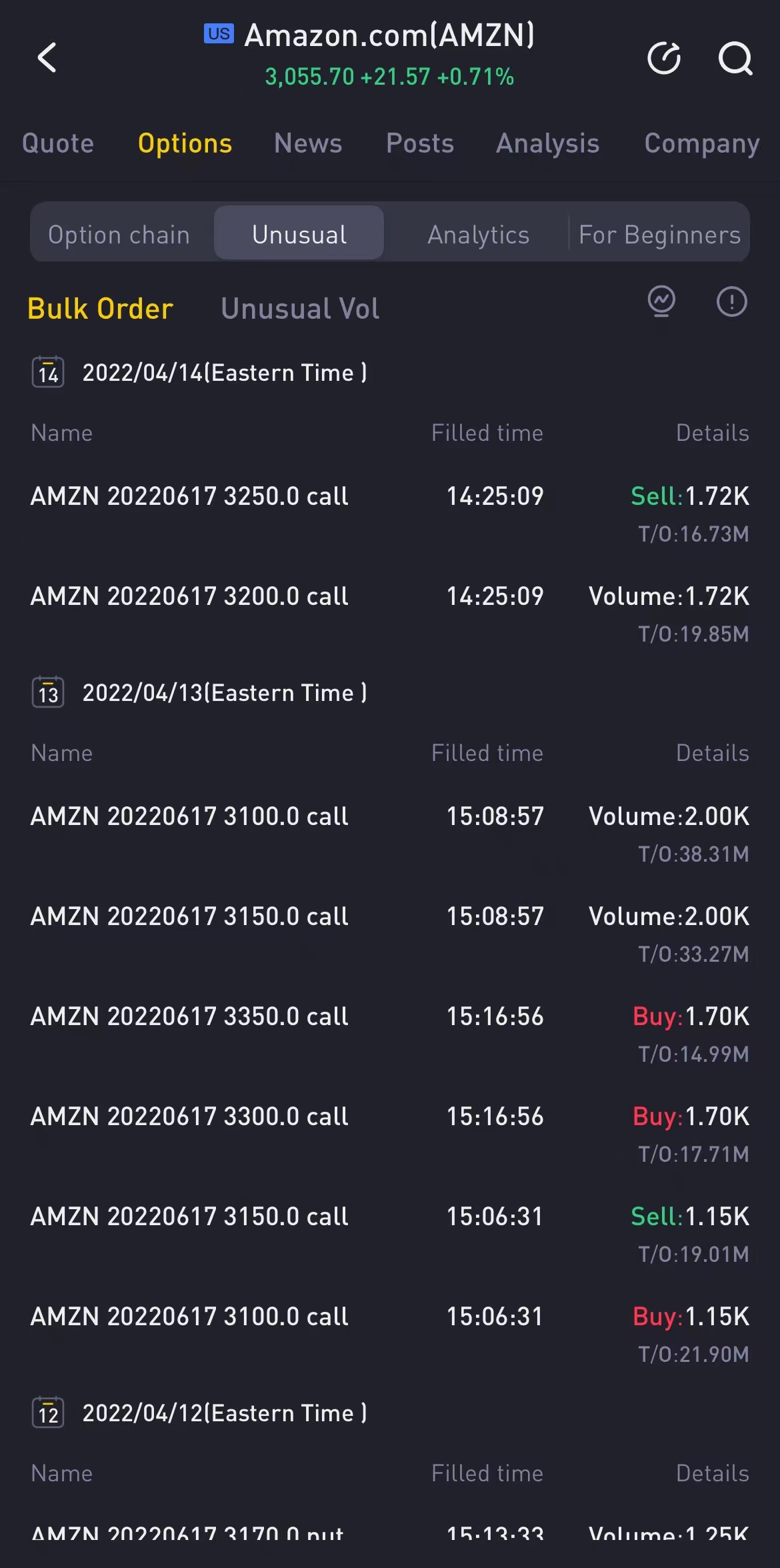The image size is (780, 1568).
Task: Open the chart icon beside Unusual Vol
Action: 661,301
